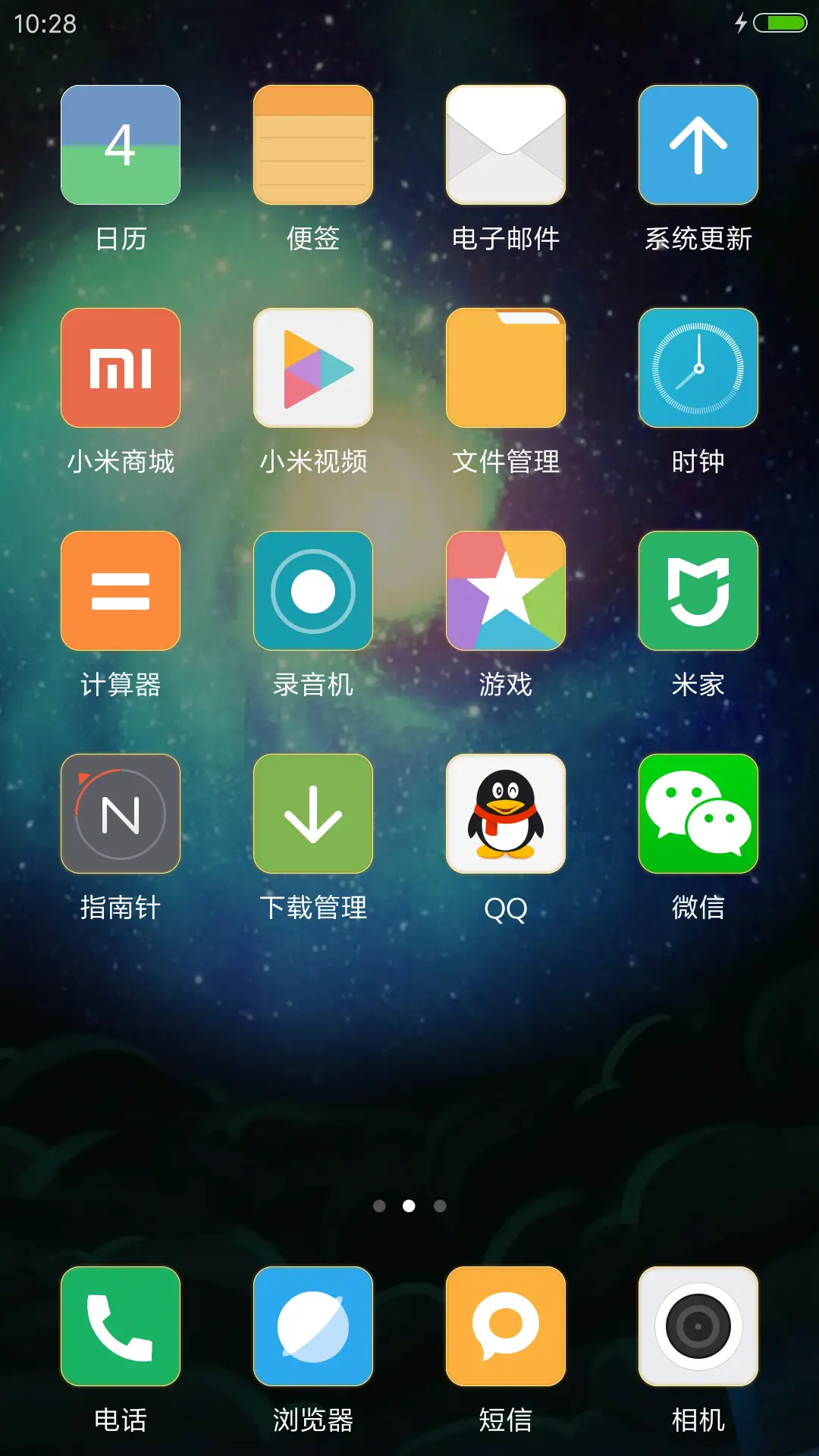Launch the 指南针 compass app
This screenshot has height=1456, width=819.
120,813
